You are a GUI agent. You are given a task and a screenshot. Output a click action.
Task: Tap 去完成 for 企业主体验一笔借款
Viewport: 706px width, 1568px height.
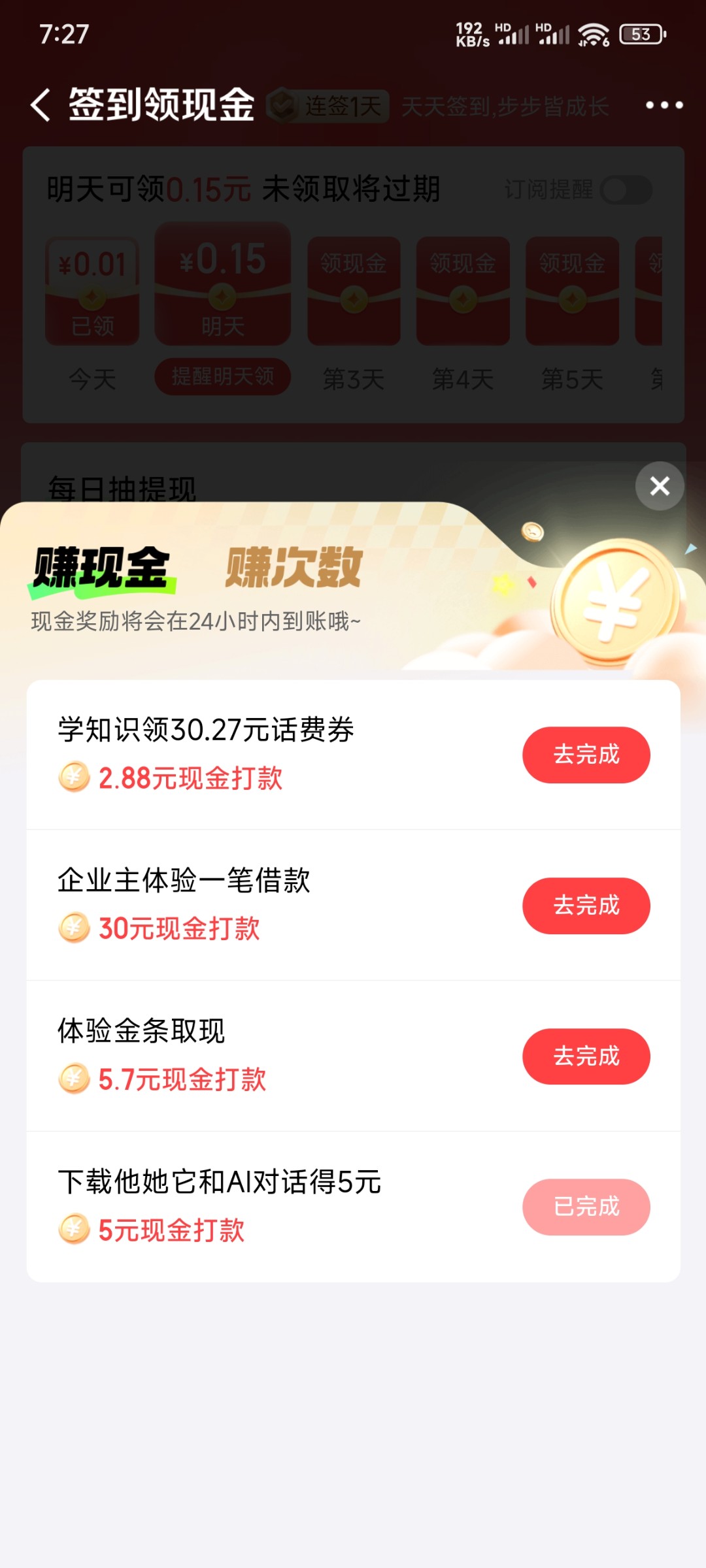coord(586,906)
